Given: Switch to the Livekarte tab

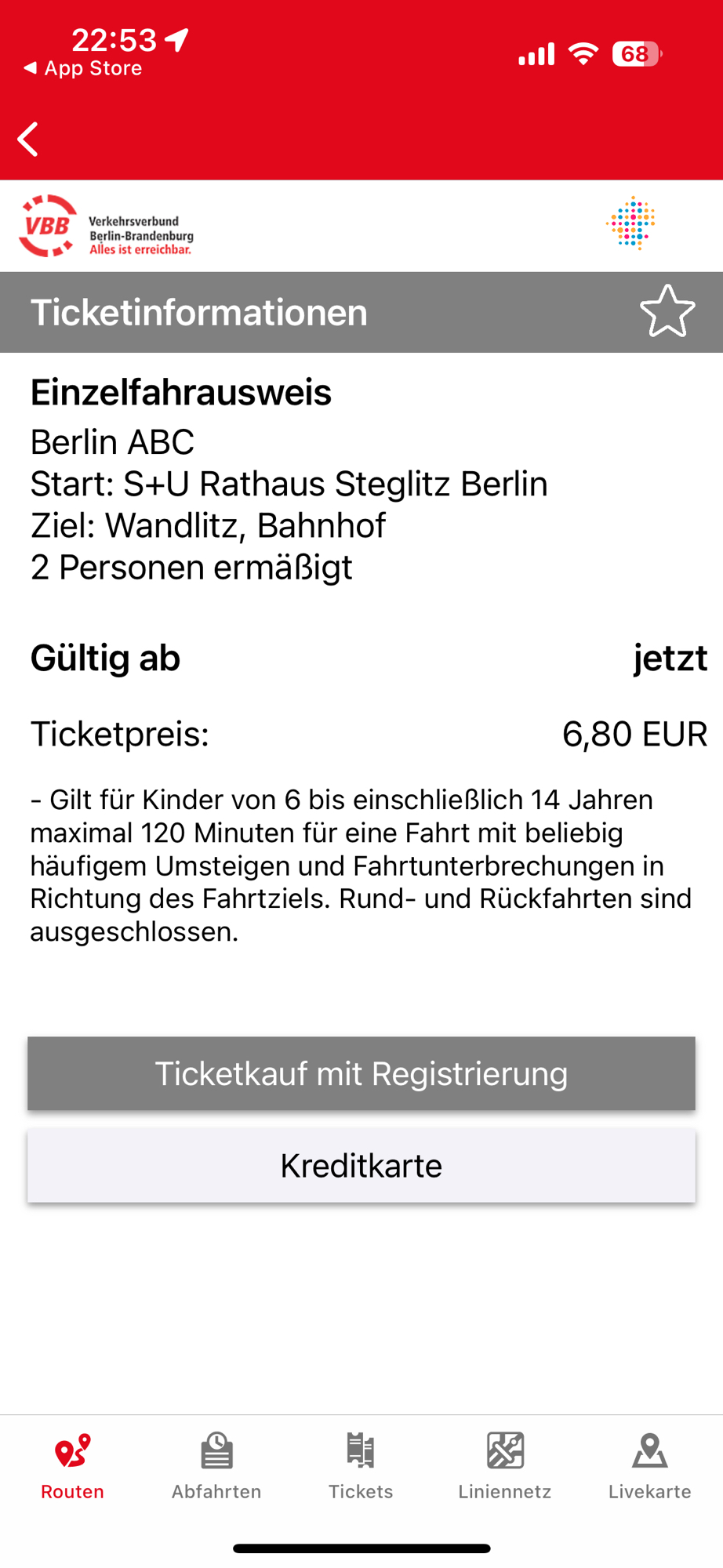Looking at the screenshot, I should 649,1465.
